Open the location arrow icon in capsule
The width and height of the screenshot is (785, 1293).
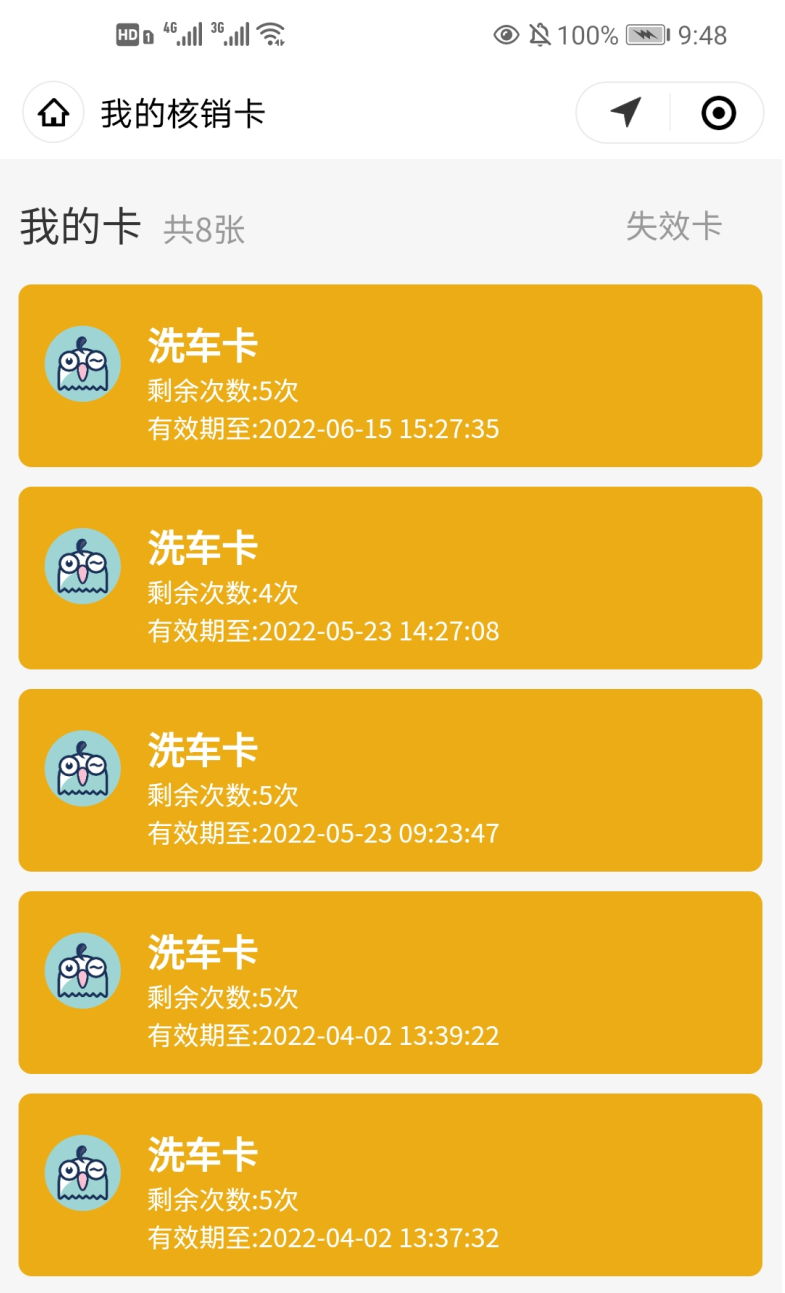pyautogui.click(x=626, y=113)
